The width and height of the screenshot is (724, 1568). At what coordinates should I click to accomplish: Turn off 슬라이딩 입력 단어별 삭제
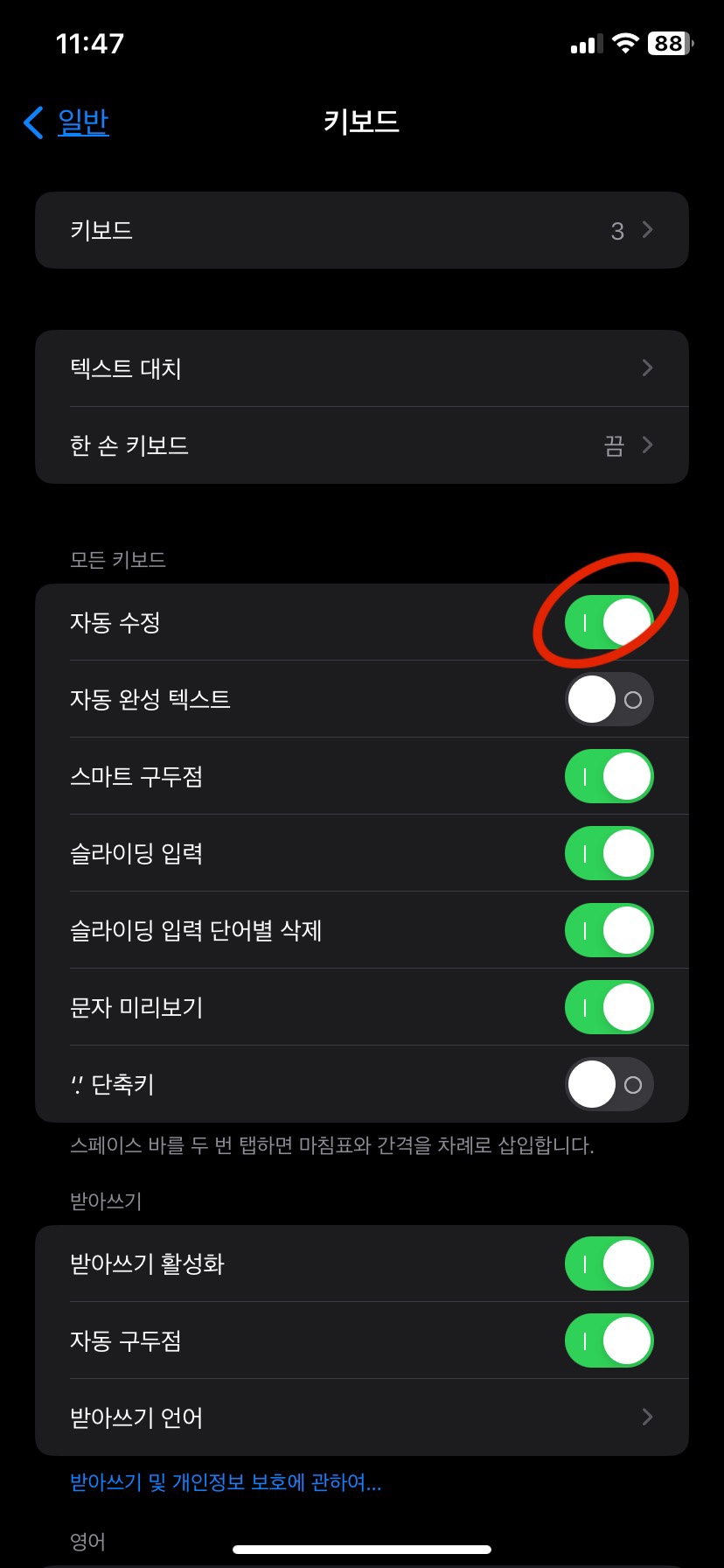click(x=609, y=930)
